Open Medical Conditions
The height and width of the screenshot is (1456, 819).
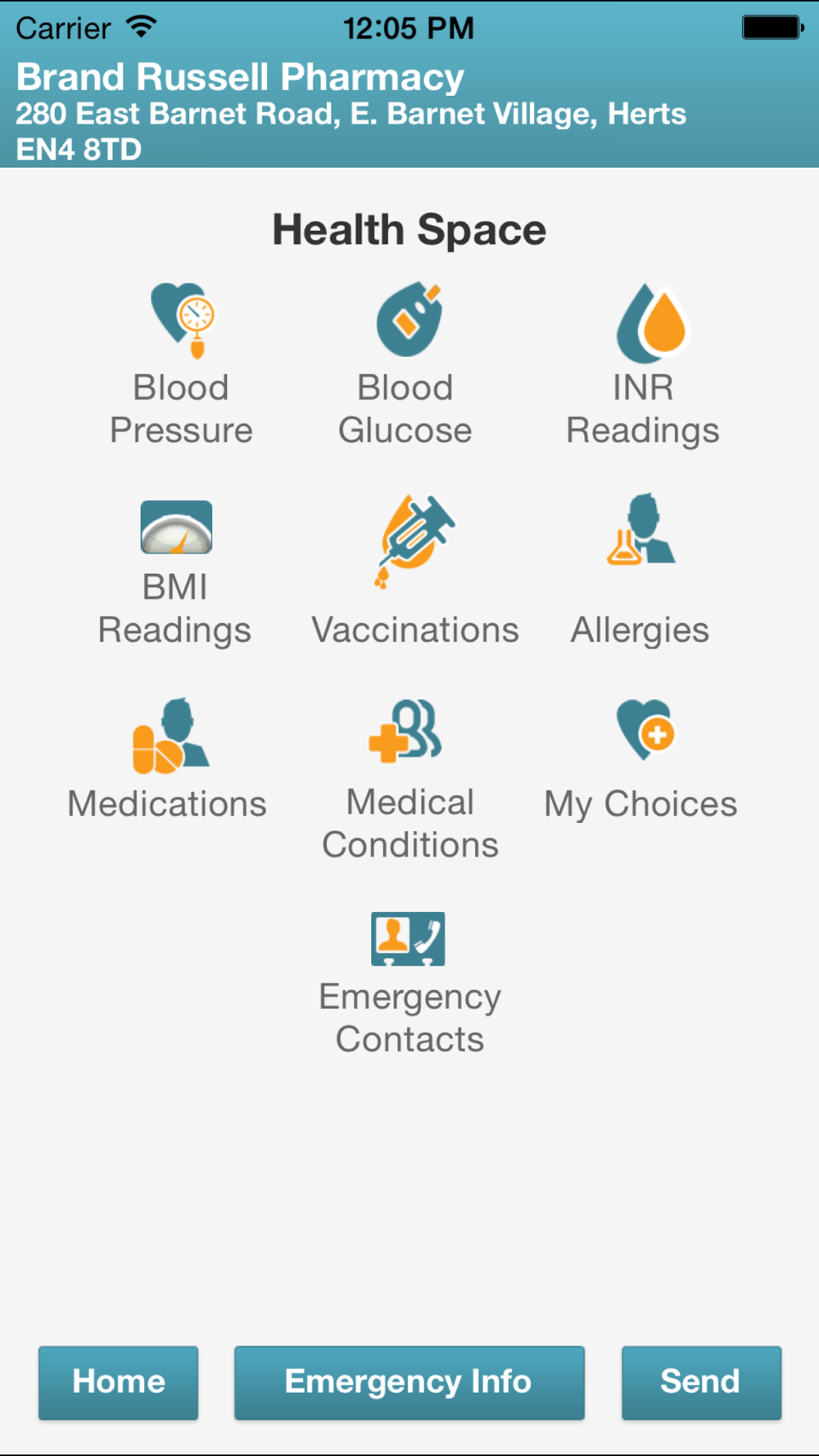click(409, 780)
